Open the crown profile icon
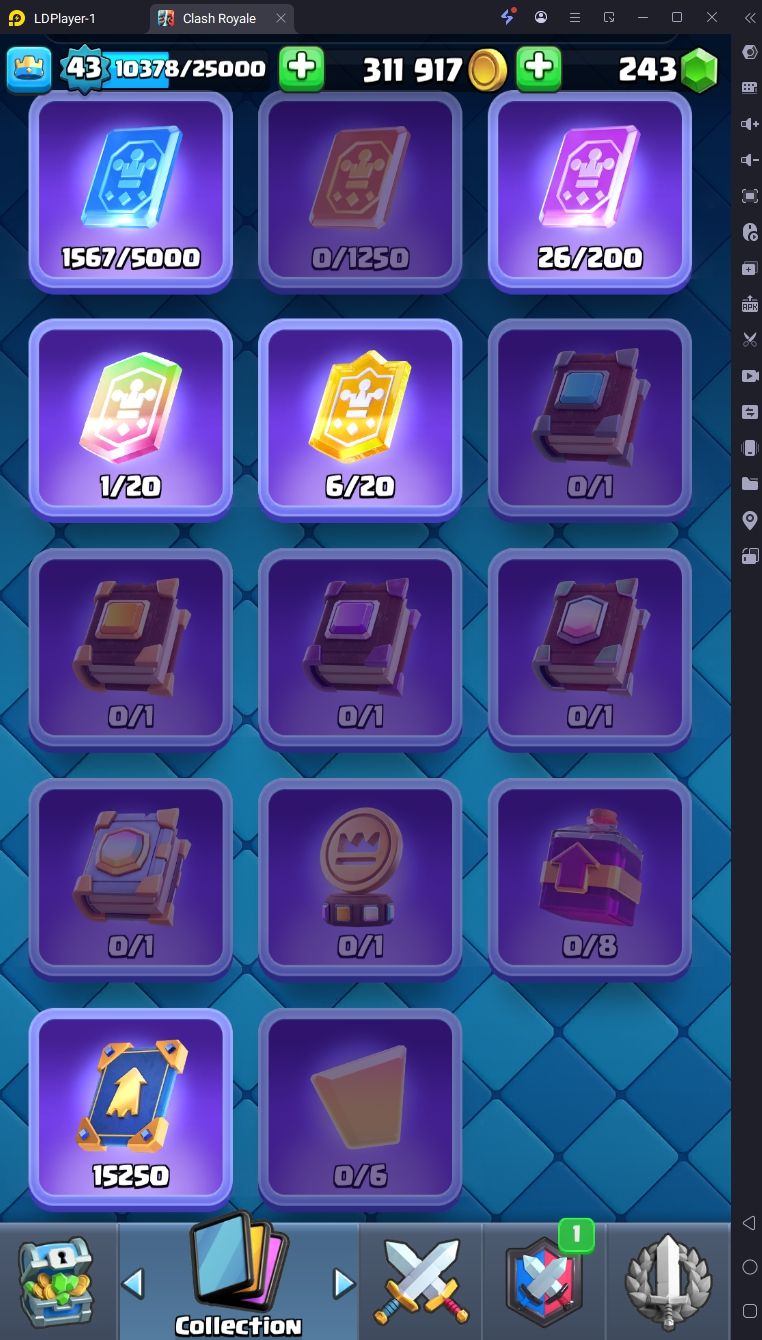The height and width of the screenshot is (1340, 762). click(x=29, y=68)
